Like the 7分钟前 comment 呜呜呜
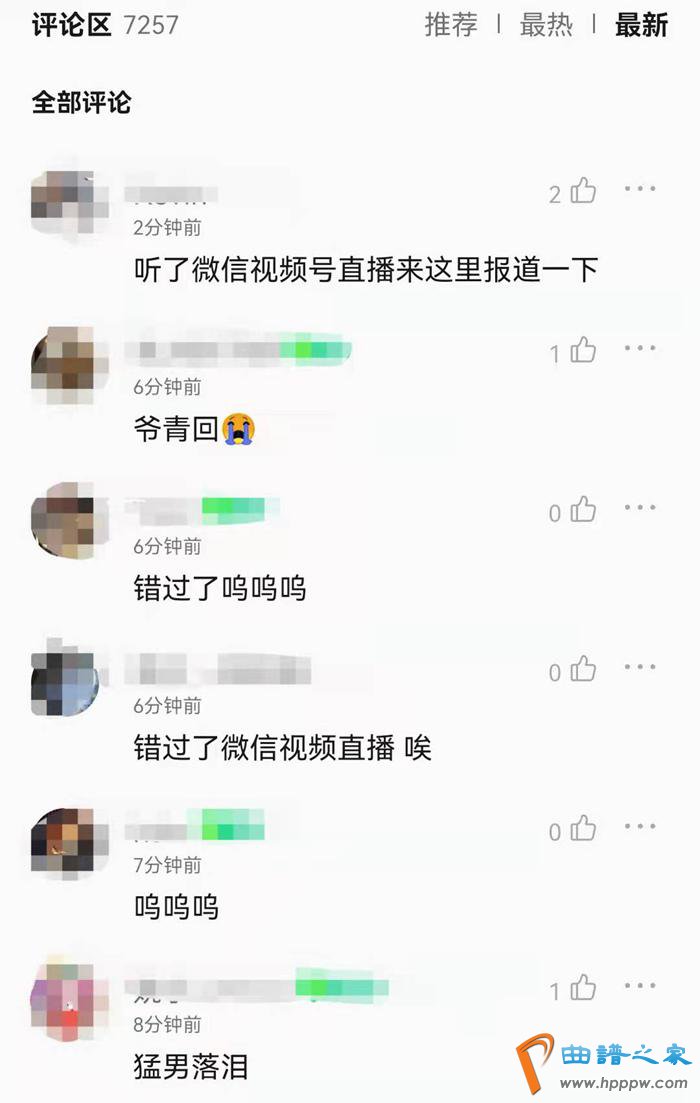 tap(583, 829)
